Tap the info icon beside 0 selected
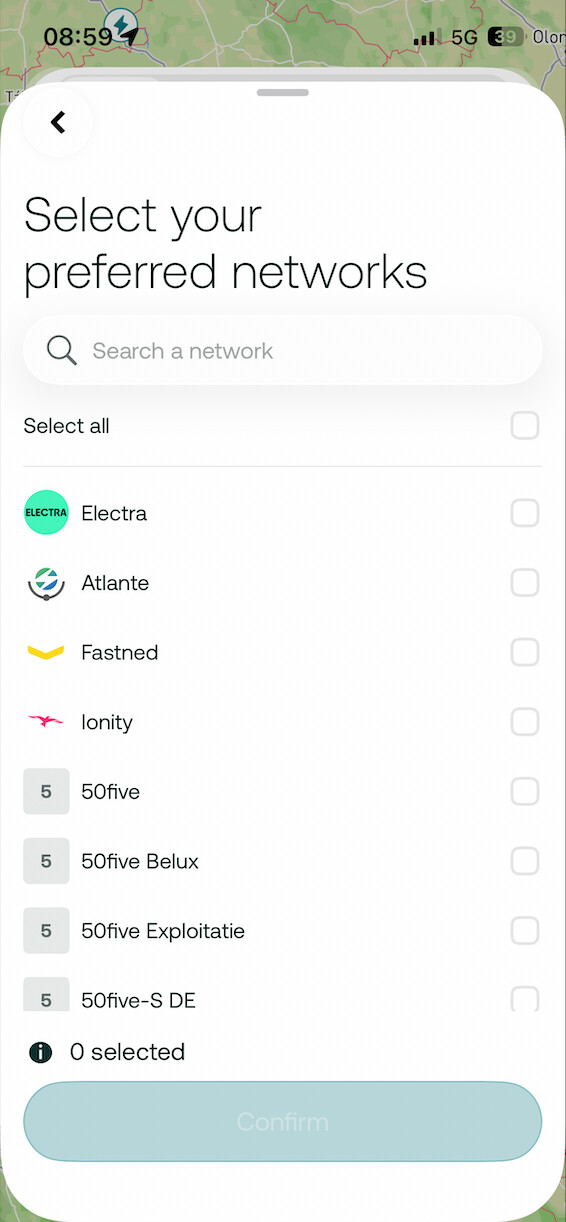 tap(41, 1052)
